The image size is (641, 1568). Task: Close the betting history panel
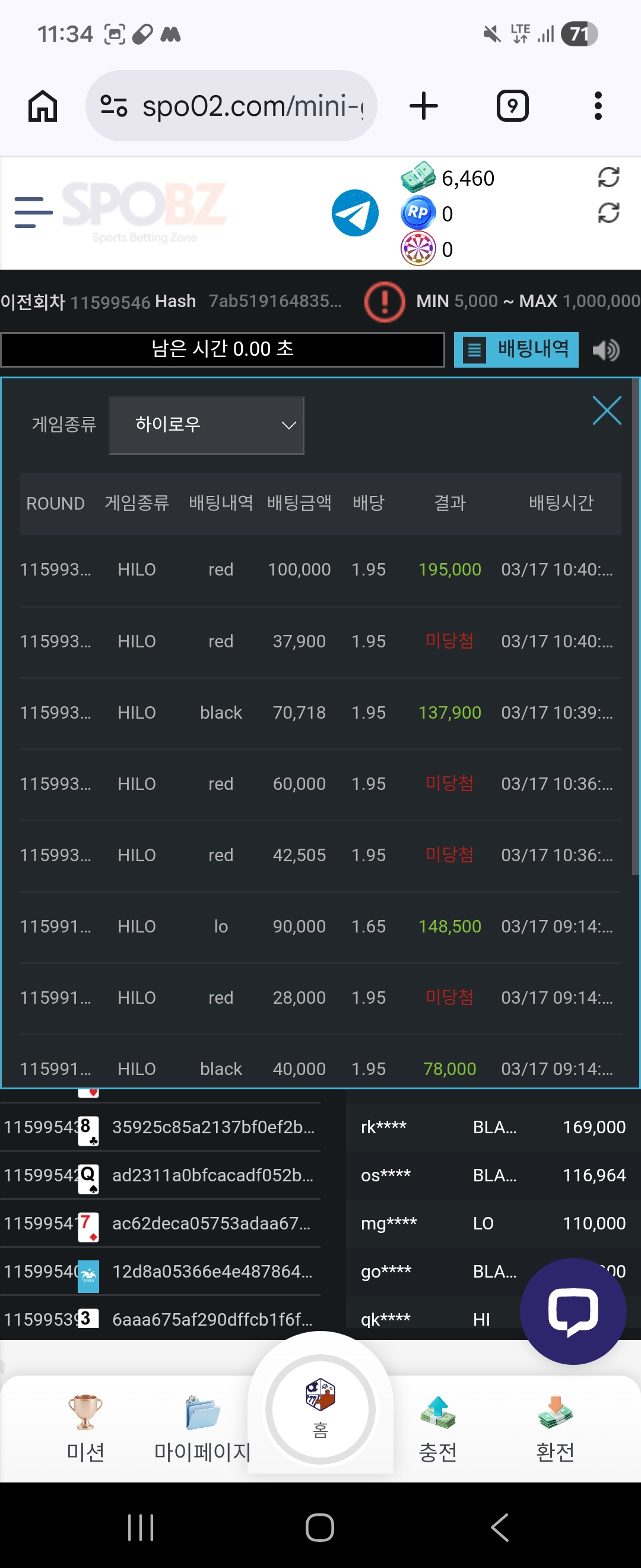pyautogui.click(x=607, y=411)
